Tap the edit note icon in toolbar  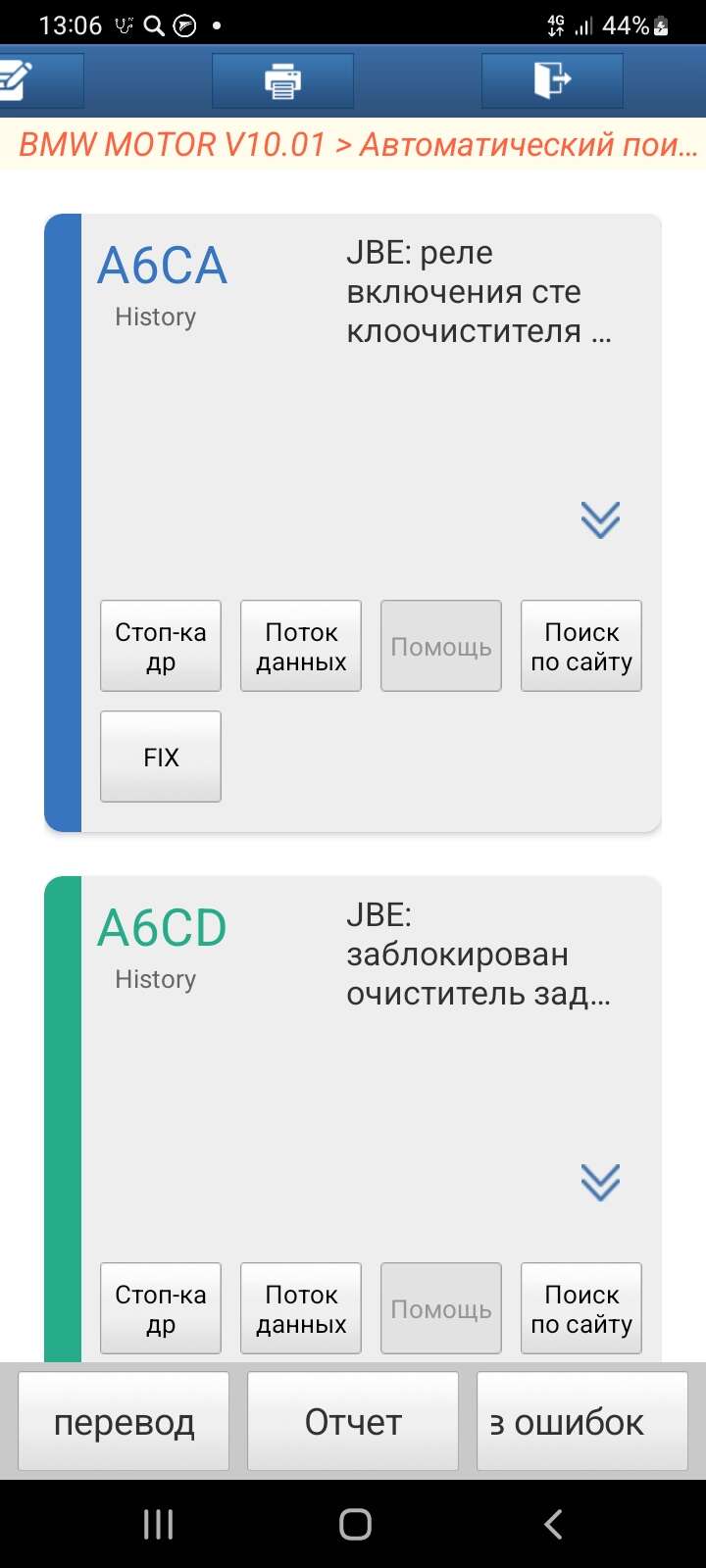point(39,80)
